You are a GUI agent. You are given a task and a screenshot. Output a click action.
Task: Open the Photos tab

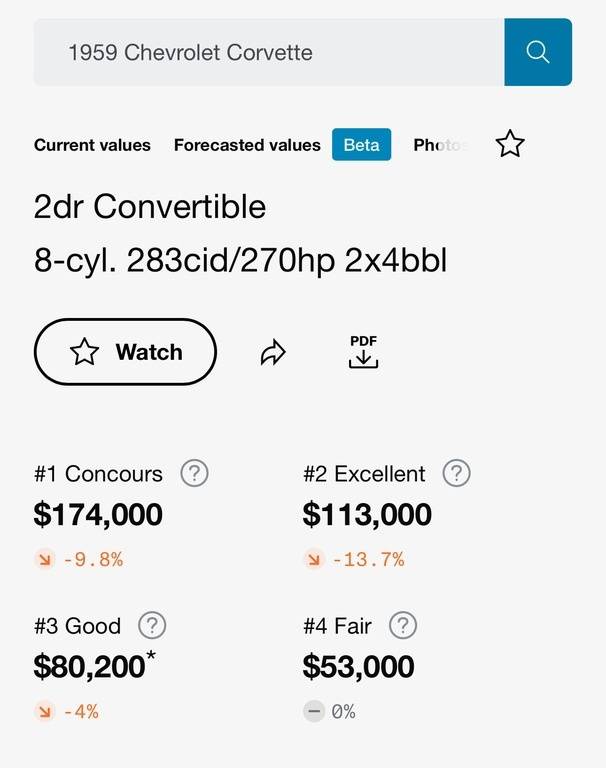[x=440, y=145]
